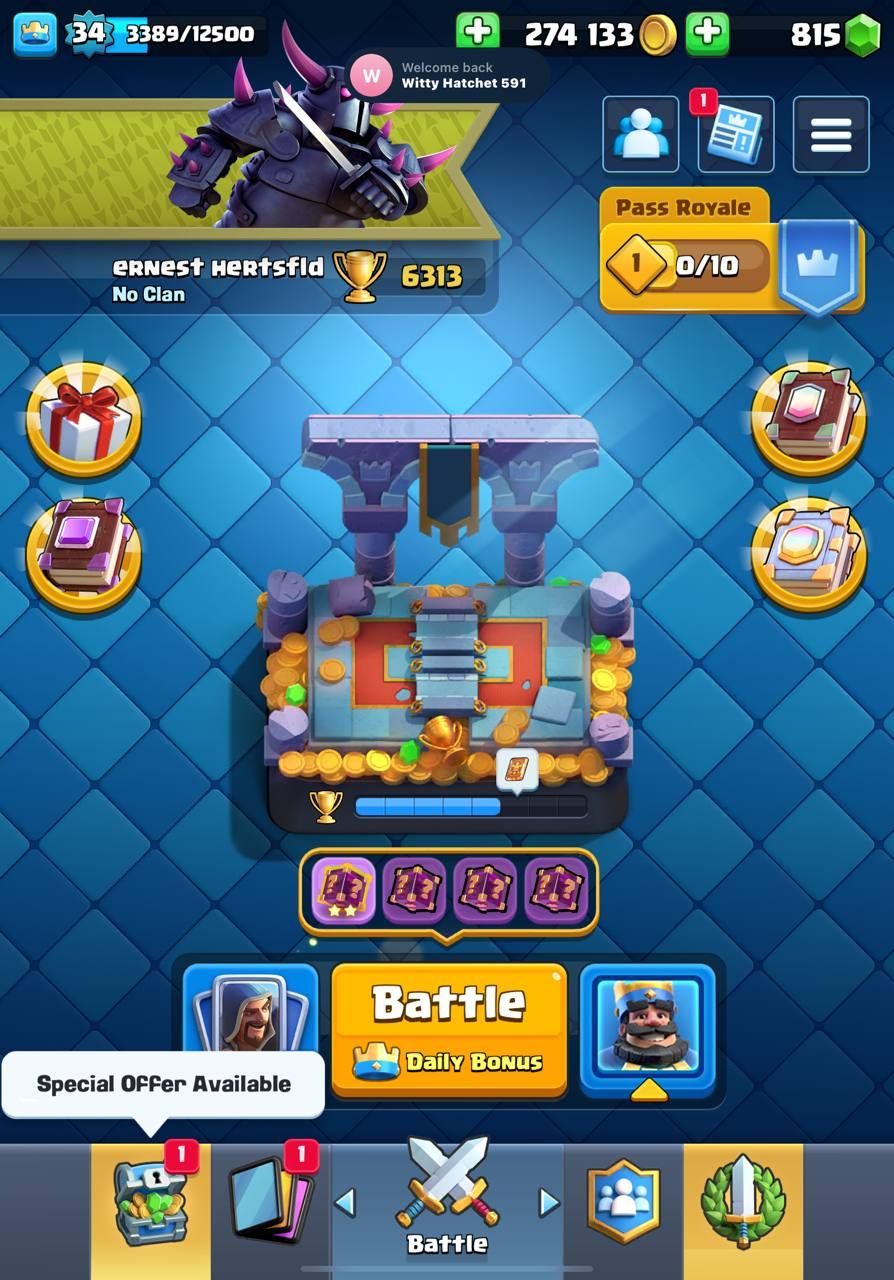
Task: Add more gems with green plus
Action: coord(708,34)
